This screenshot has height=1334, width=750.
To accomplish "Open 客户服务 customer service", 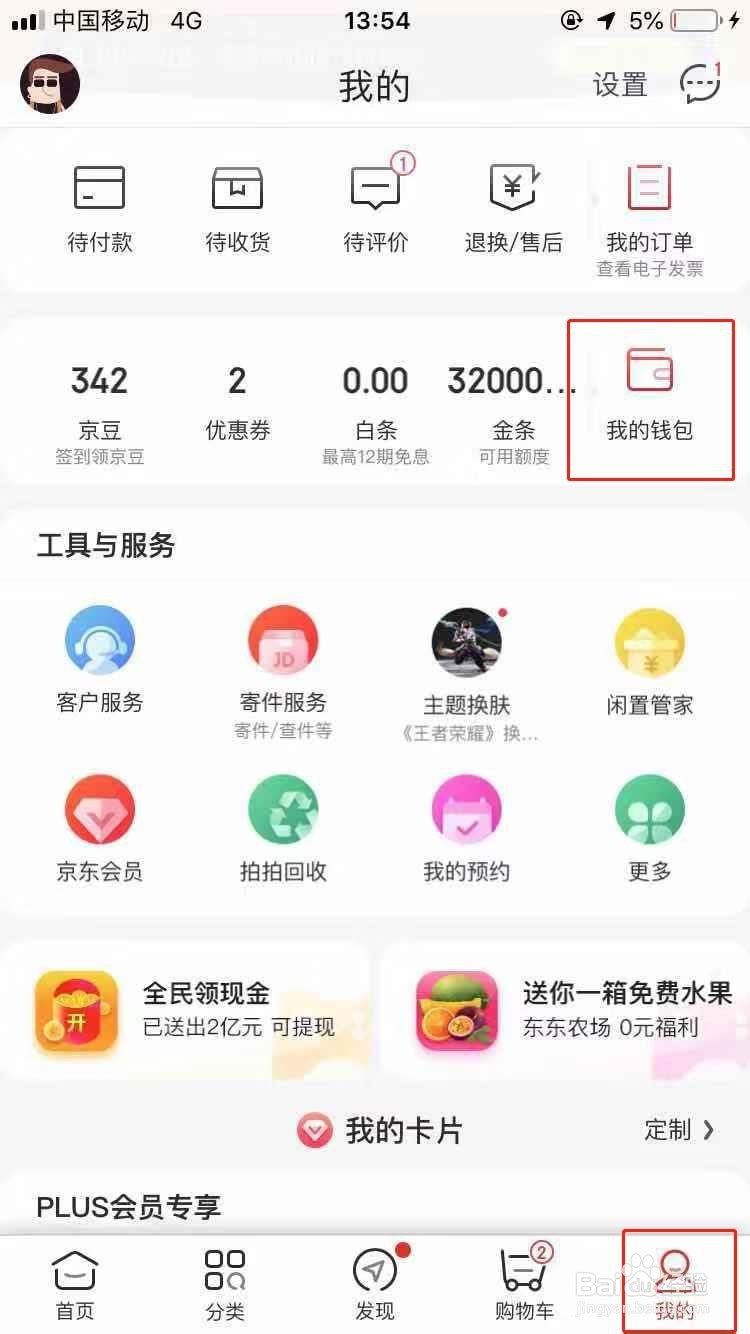I will 99,660.
